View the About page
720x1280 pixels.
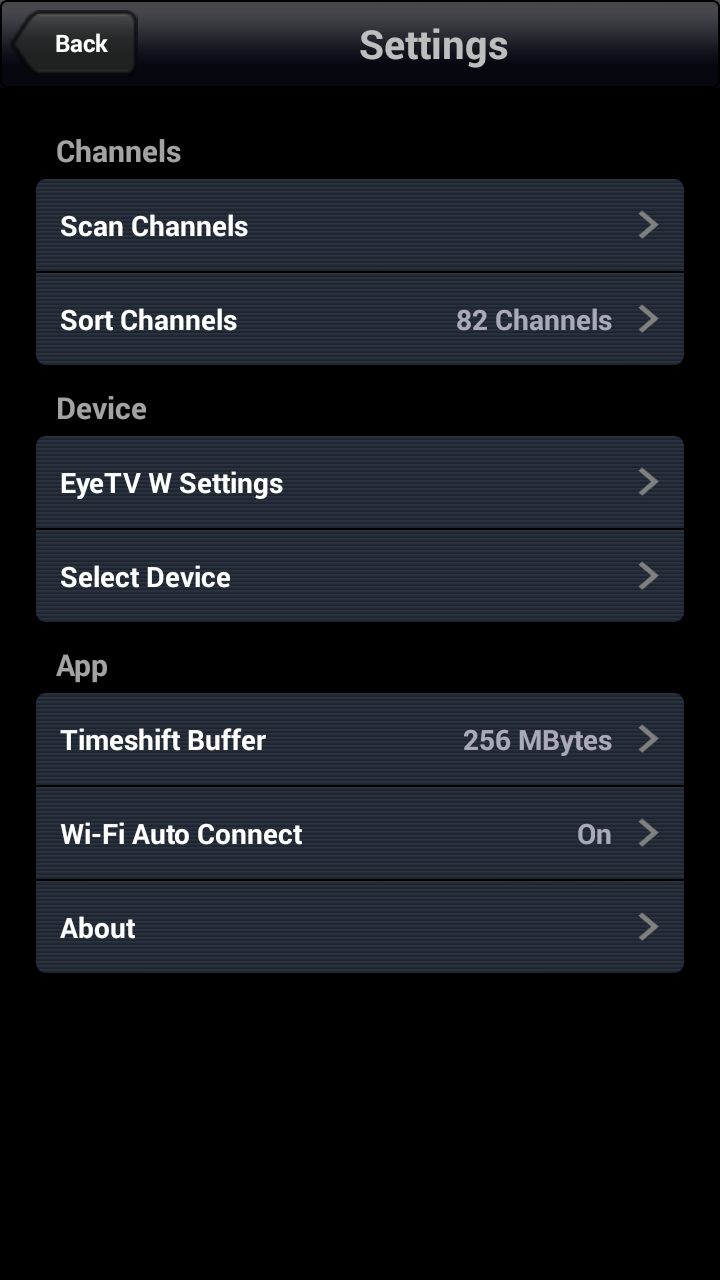coord(360,928)
